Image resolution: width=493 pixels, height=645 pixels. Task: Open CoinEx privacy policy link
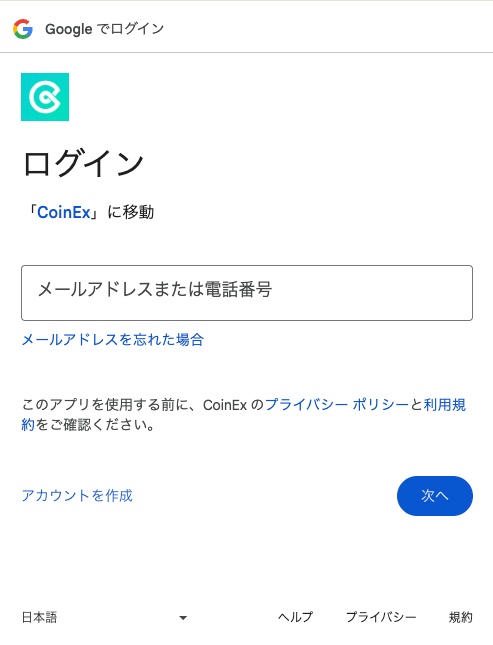click(337, 405)
